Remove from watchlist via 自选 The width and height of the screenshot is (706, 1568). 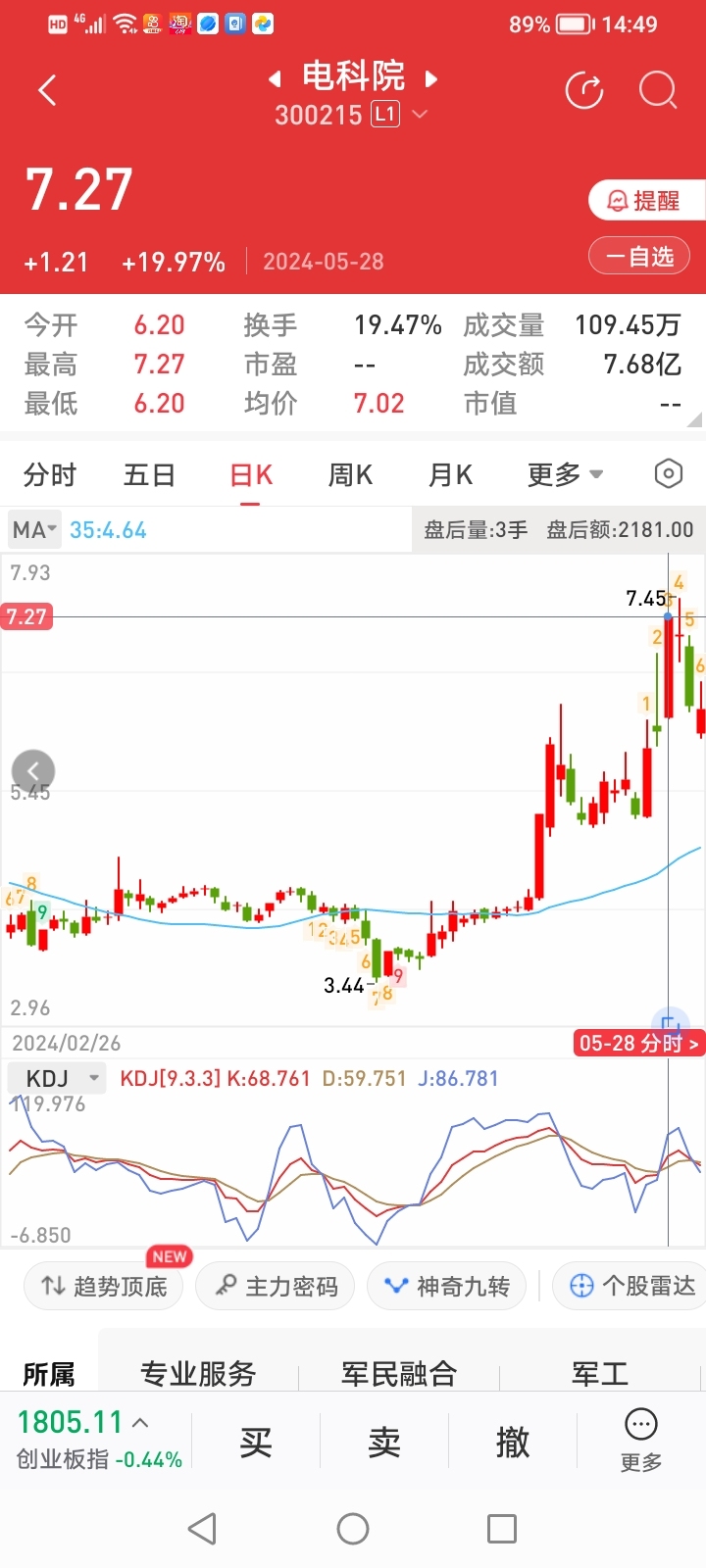click(639, 257)
